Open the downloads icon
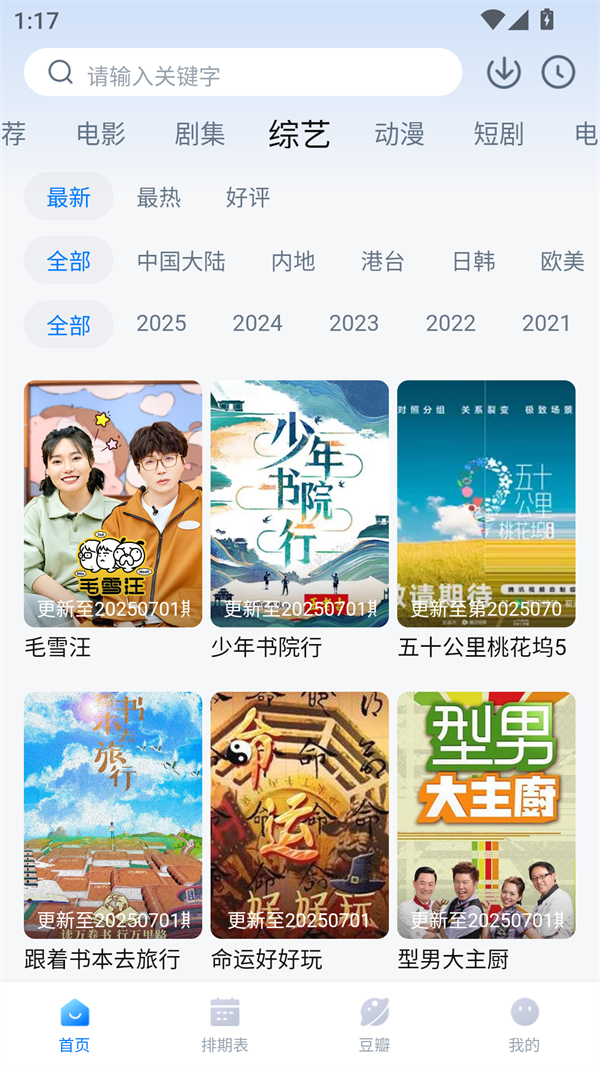The image size is (600, 1066). point(504,72)
